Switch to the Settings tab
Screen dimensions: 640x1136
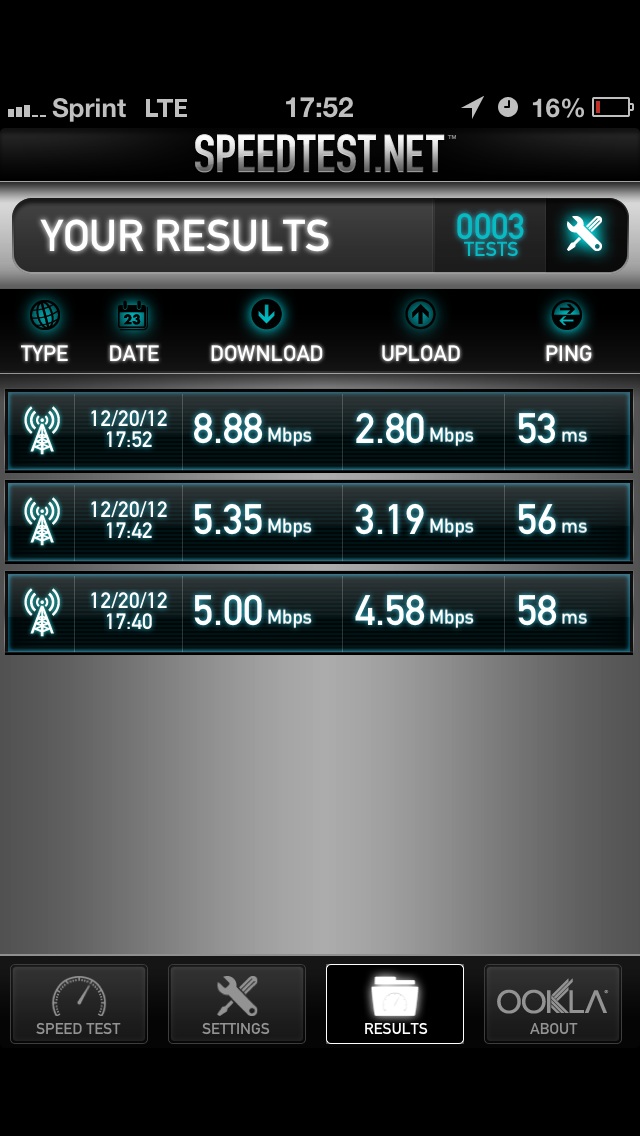pyautogui.click(x=236, y=1003)
